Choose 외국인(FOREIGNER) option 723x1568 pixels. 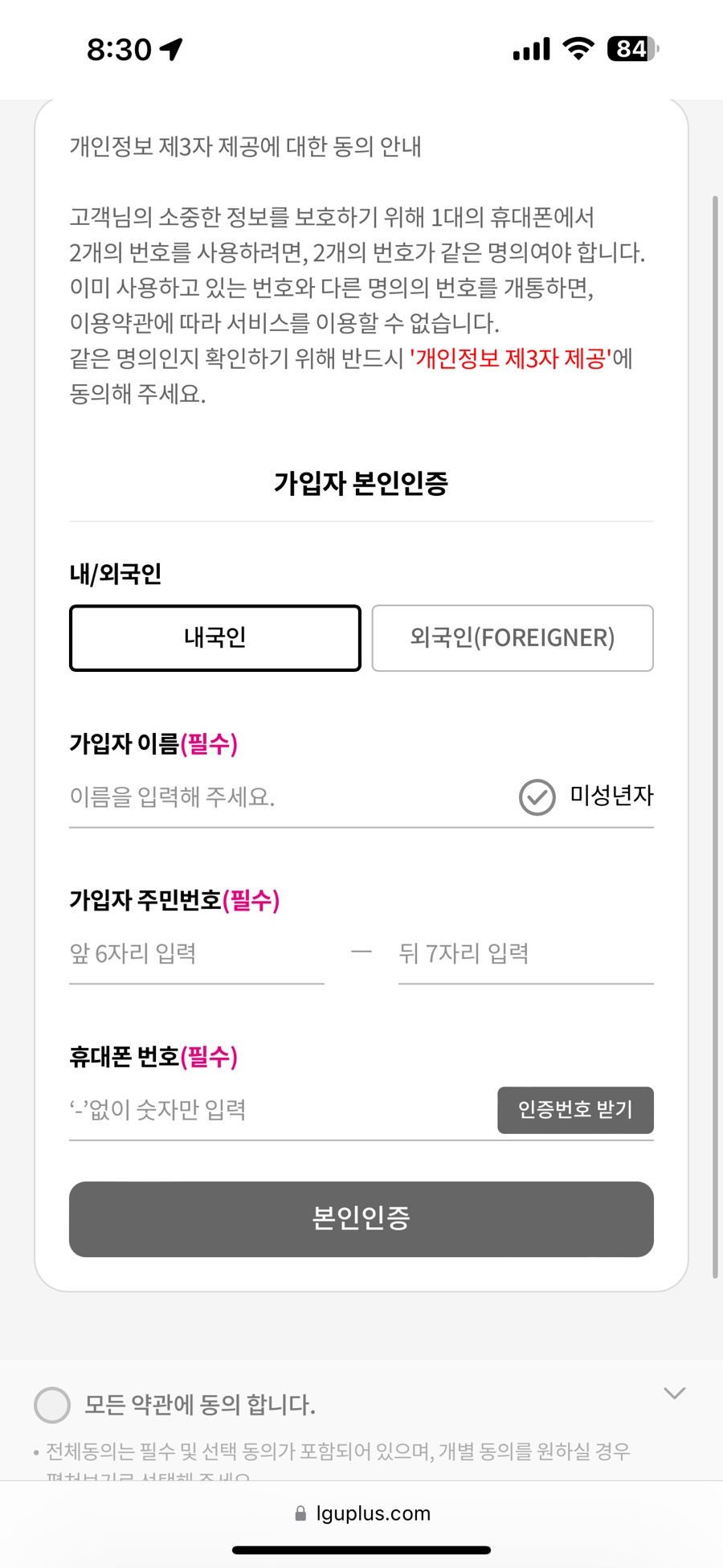513,637
